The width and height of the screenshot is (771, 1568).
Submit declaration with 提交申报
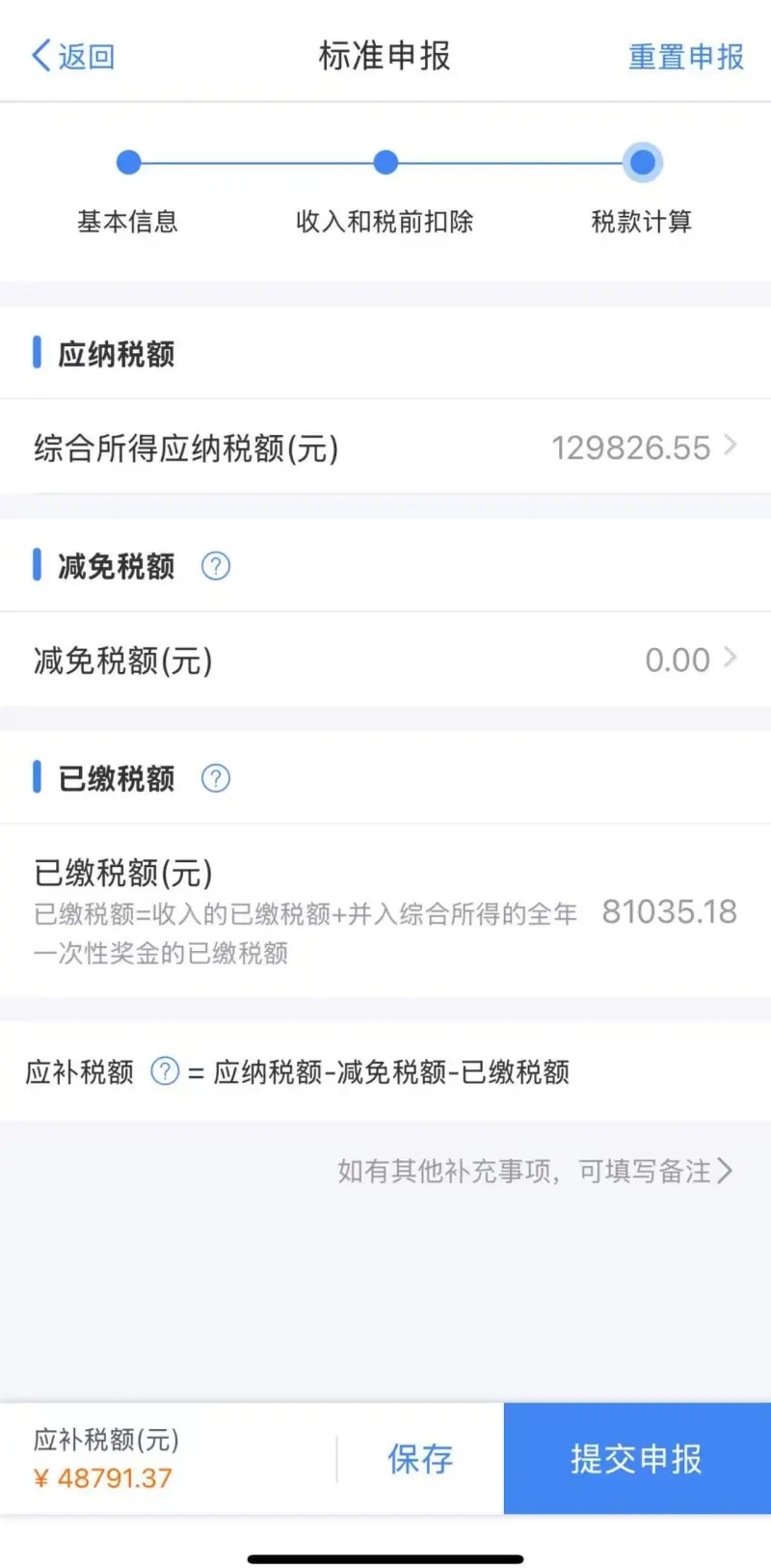coord(636,1458)
